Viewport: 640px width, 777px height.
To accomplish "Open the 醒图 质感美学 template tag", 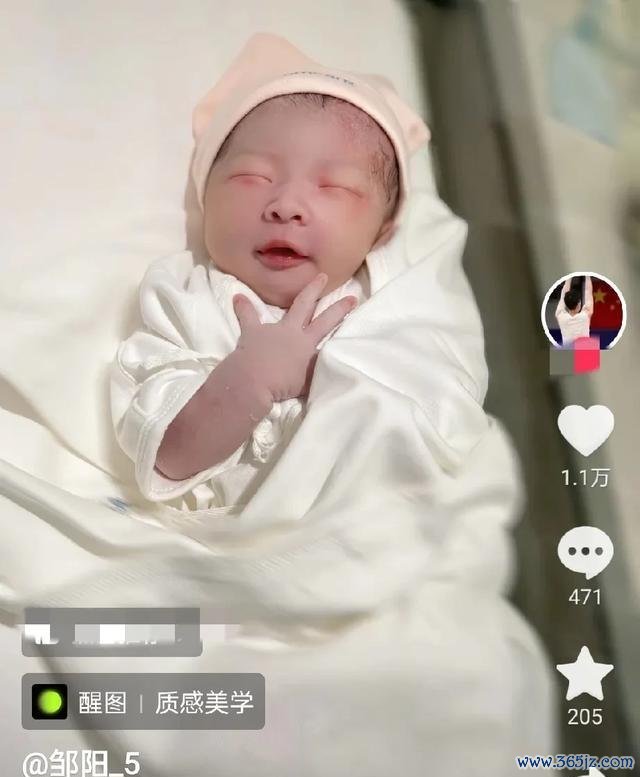I will (x=143, y=702).
